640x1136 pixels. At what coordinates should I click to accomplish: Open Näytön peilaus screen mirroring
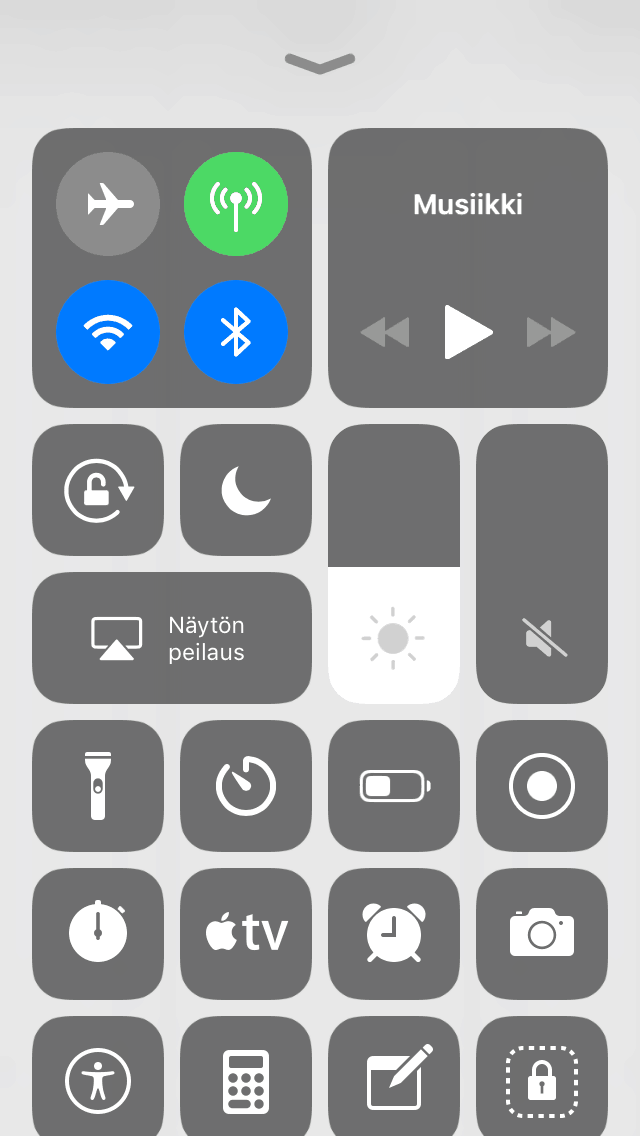point(172,638)
